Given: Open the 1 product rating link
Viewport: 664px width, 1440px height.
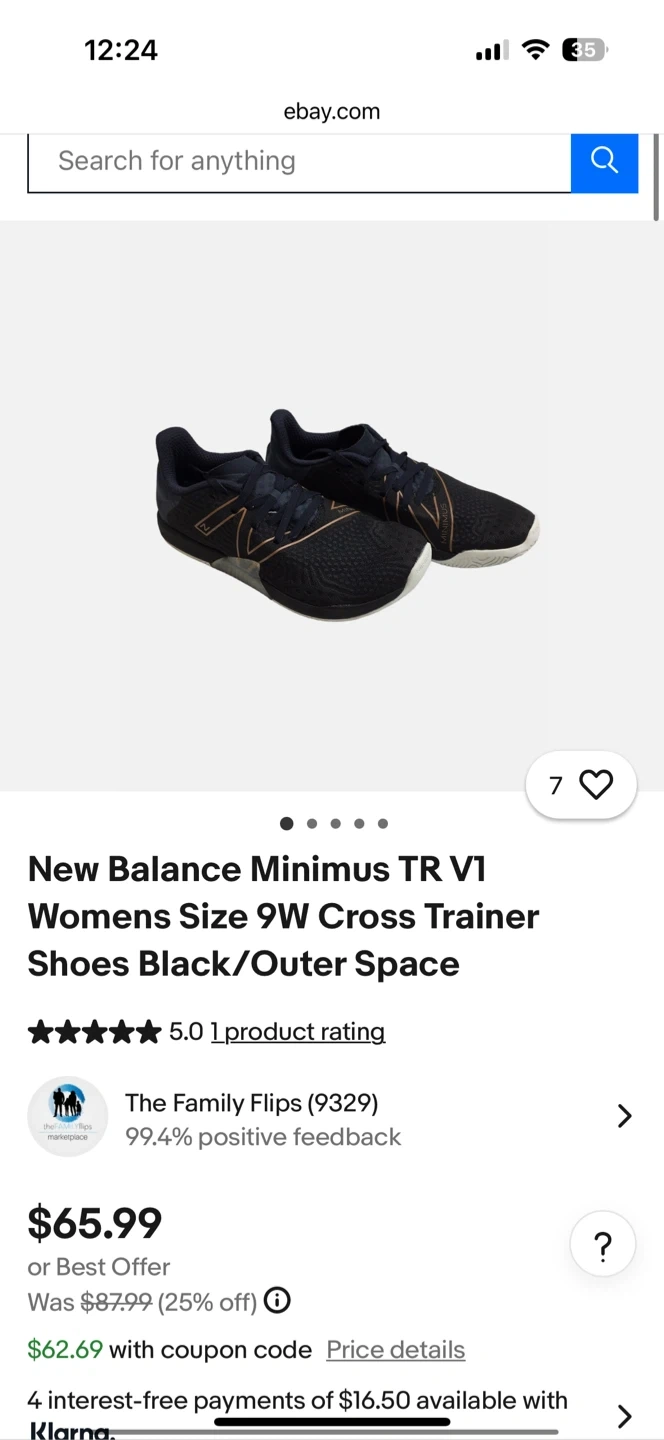Looking at the screenshot, I should (297, 1031).
